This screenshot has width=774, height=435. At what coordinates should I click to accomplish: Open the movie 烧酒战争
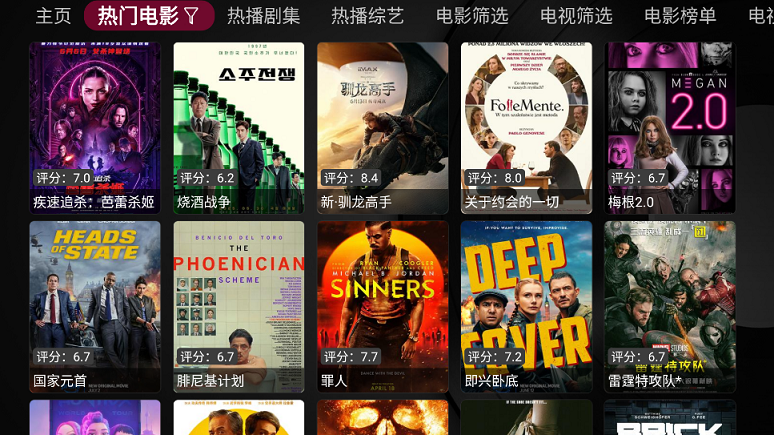pos(239,127)
